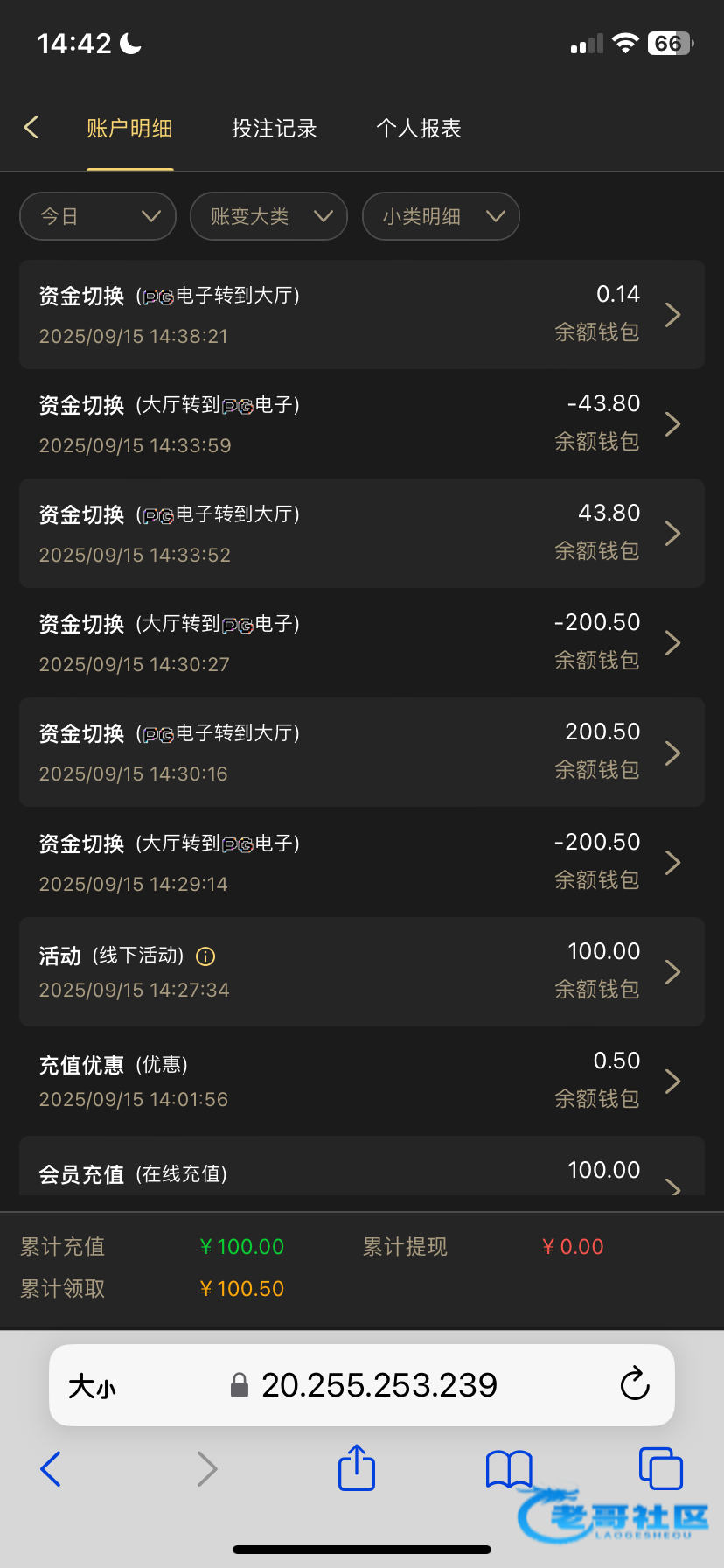The height and width of the screenshot is (1568, 724).
Task: Expand the 小类明细 dropdown
Action: coord(441,216)
